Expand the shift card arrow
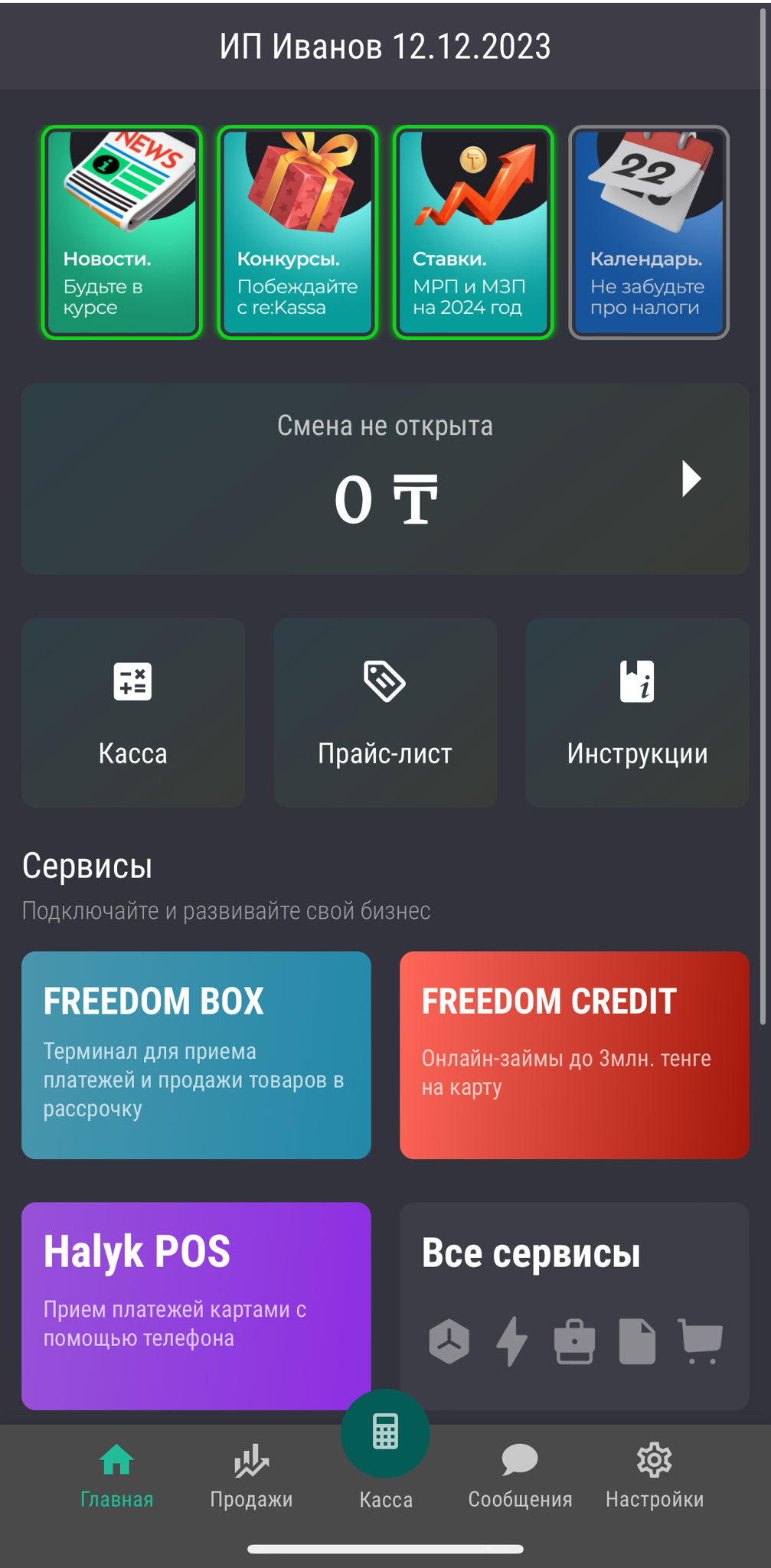This screenshot has height=1568, width=771. tap(691, 479)
